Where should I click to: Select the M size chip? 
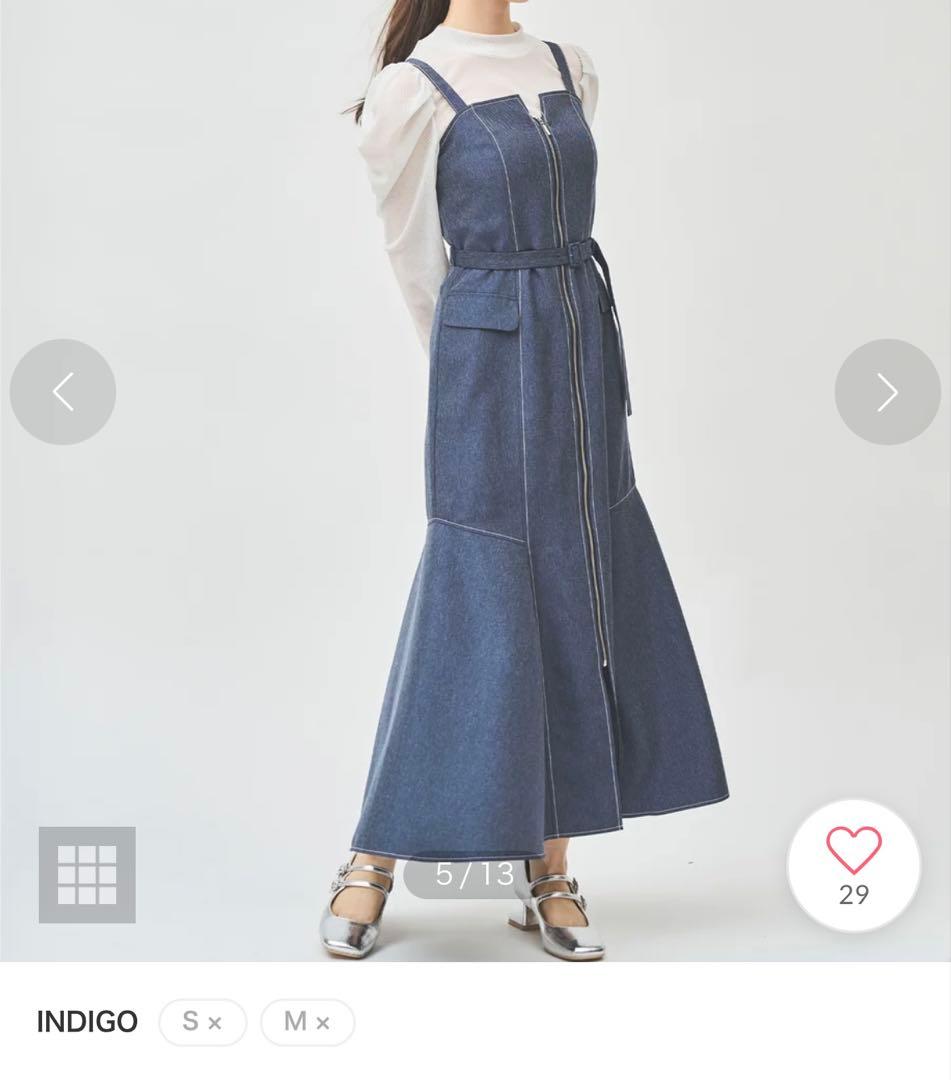click(x=308, y=1022)
